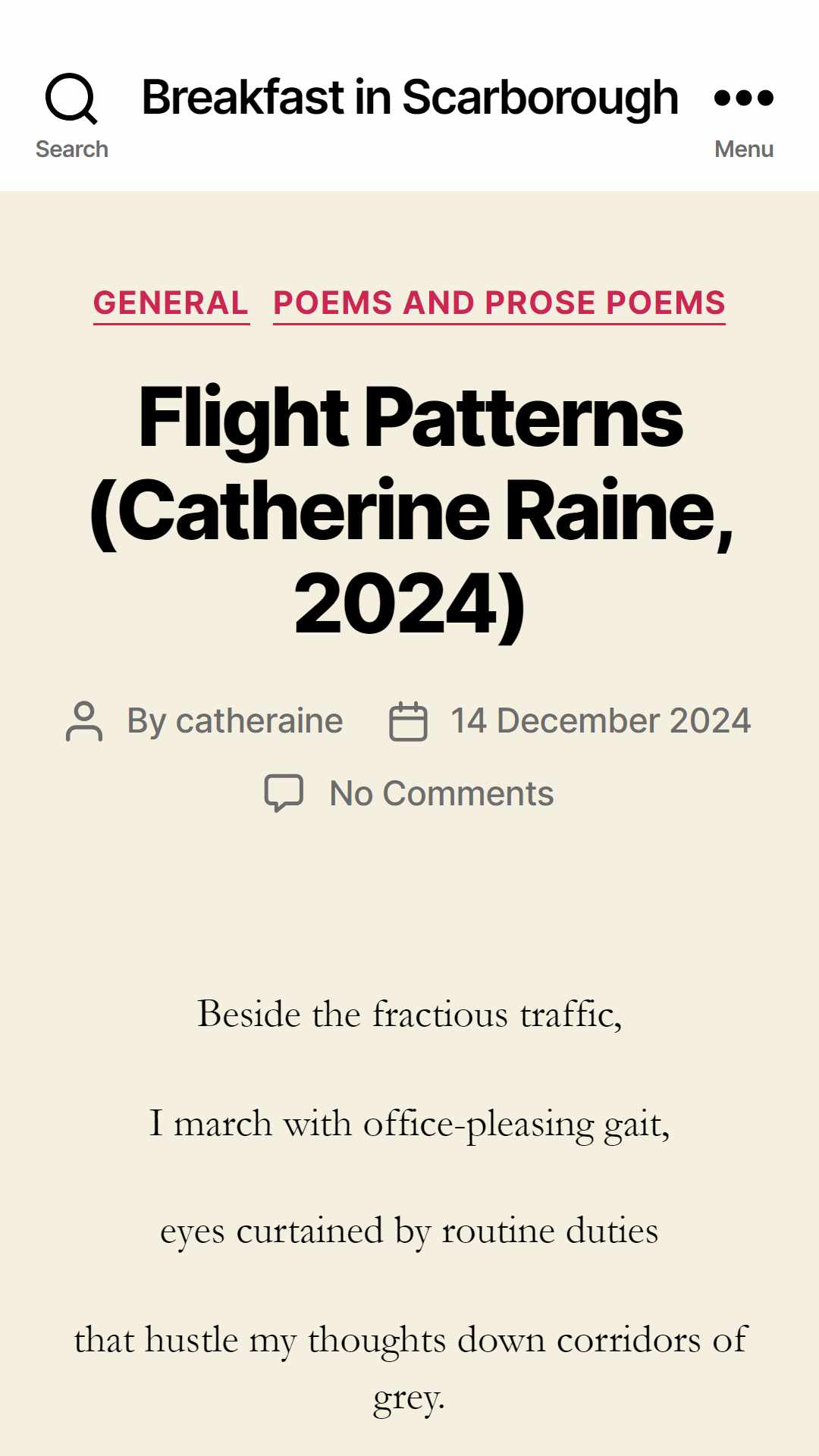
Task: Open the GENERAL category link
Action: point(171,303)
